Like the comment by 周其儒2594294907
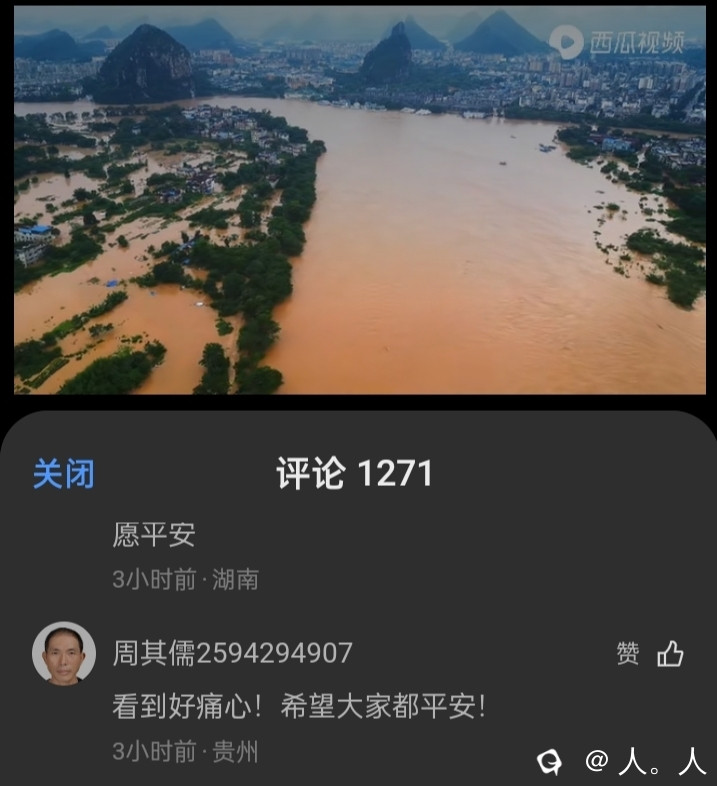The height and width of the screenshot is (786, 717). coord(669,654)
